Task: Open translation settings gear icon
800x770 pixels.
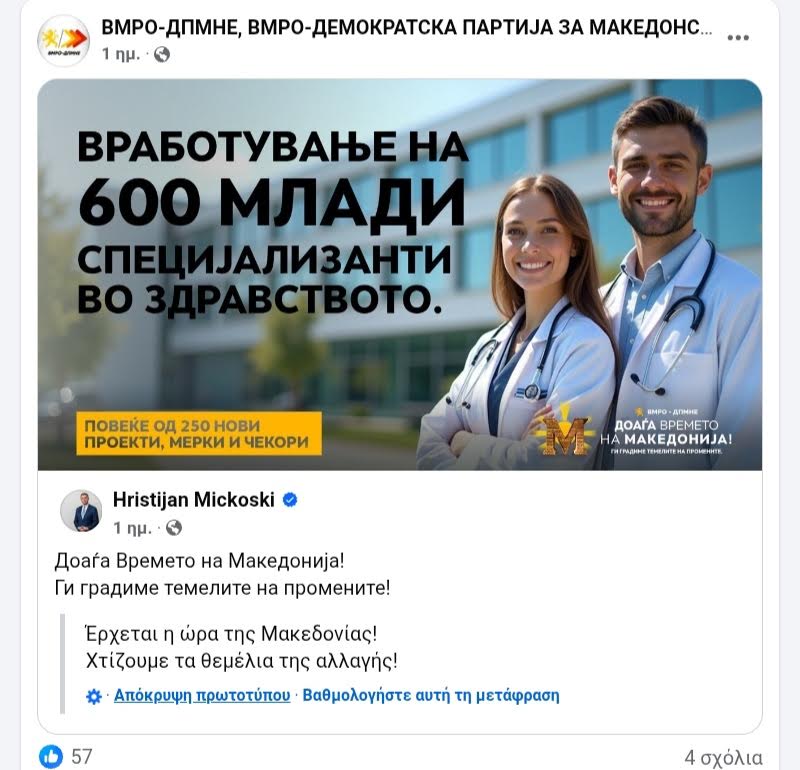Action: point(94,696)
